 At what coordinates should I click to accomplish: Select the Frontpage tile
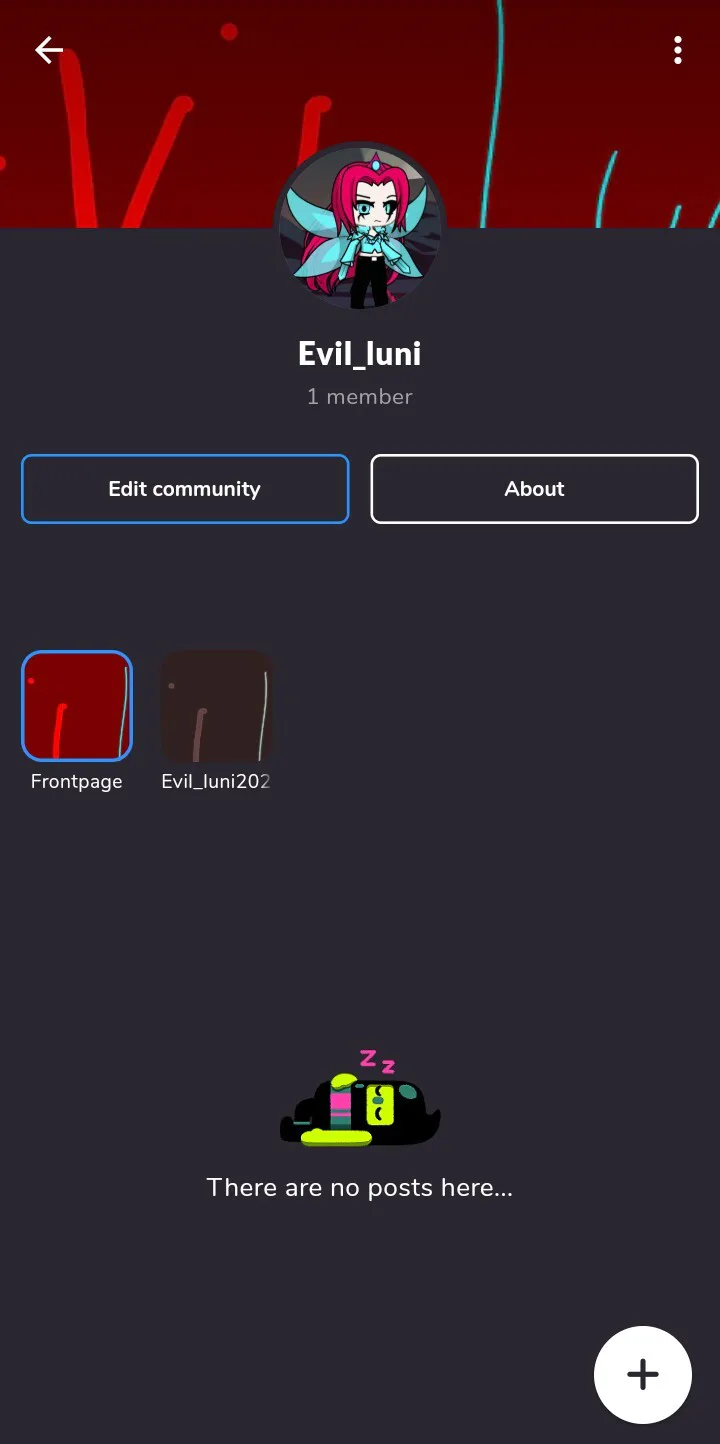(77, 706)
